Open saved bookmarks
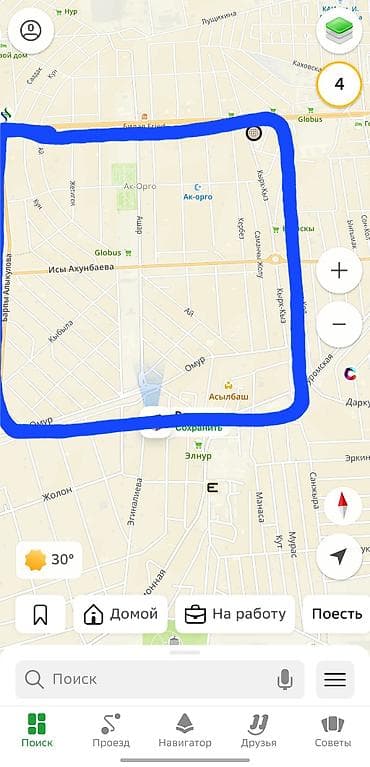Image resolution: width=370 pixels, height=767 pixels. 40,614
